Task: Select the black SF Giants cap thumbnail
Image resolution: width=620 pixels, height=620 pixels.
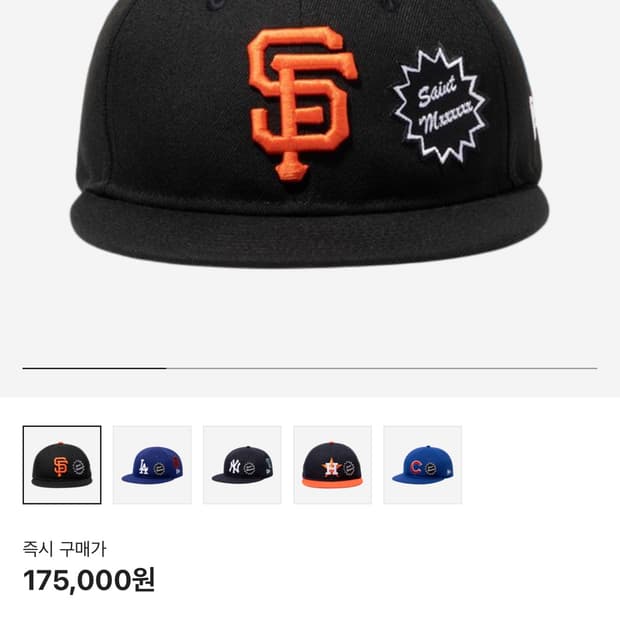Action: click(62, 465)
